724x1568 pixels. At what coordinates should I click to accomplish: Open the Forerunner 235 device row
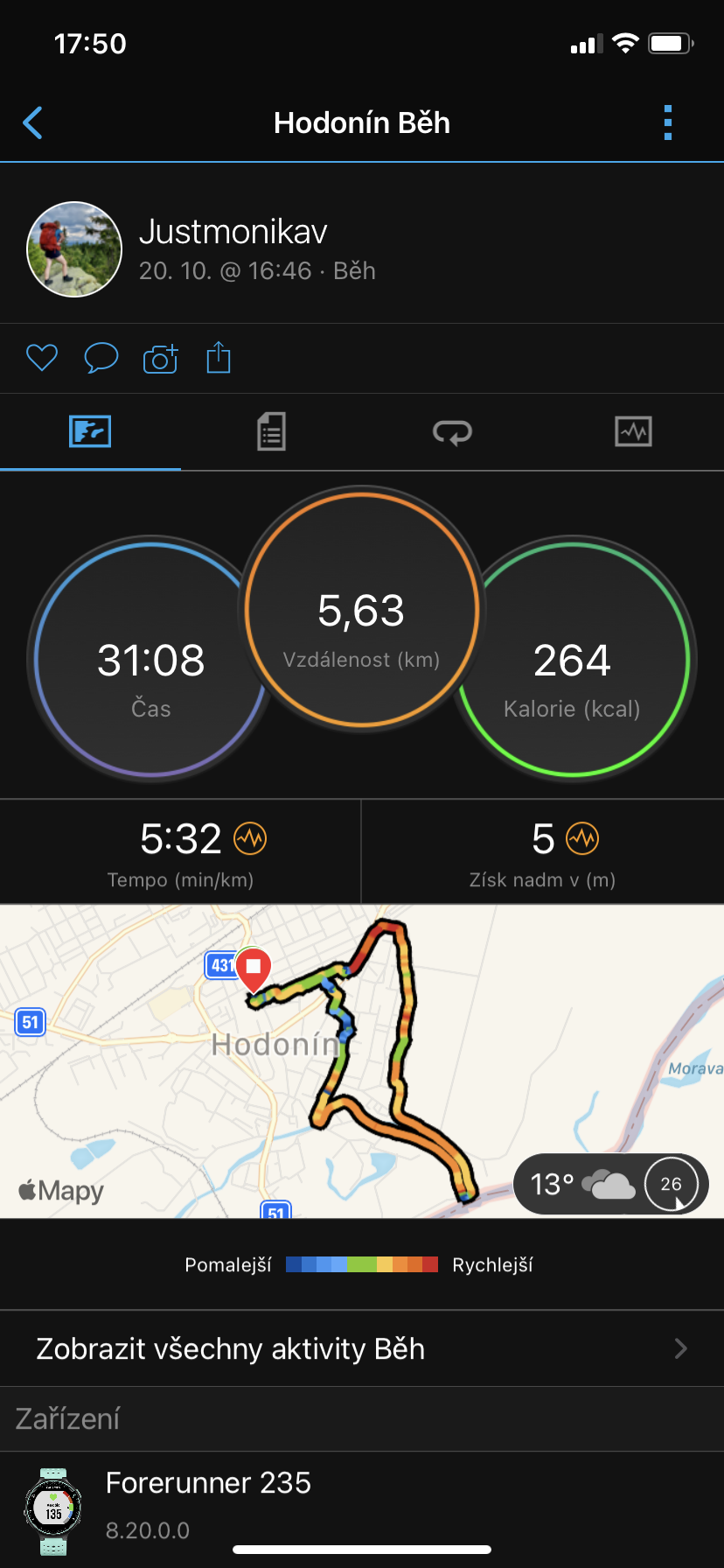(362, 1507)
